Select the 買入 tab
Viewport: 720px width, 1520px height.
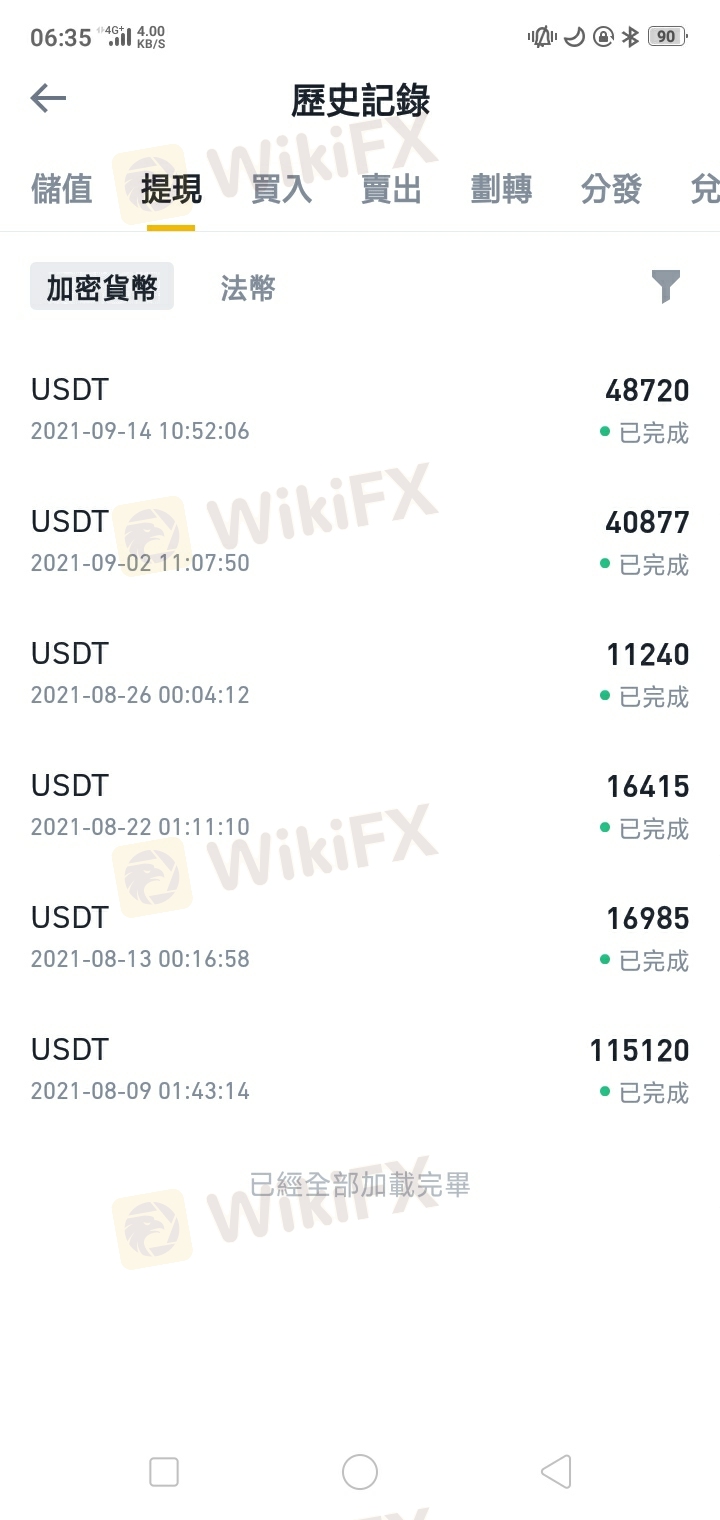click(281, 188)
